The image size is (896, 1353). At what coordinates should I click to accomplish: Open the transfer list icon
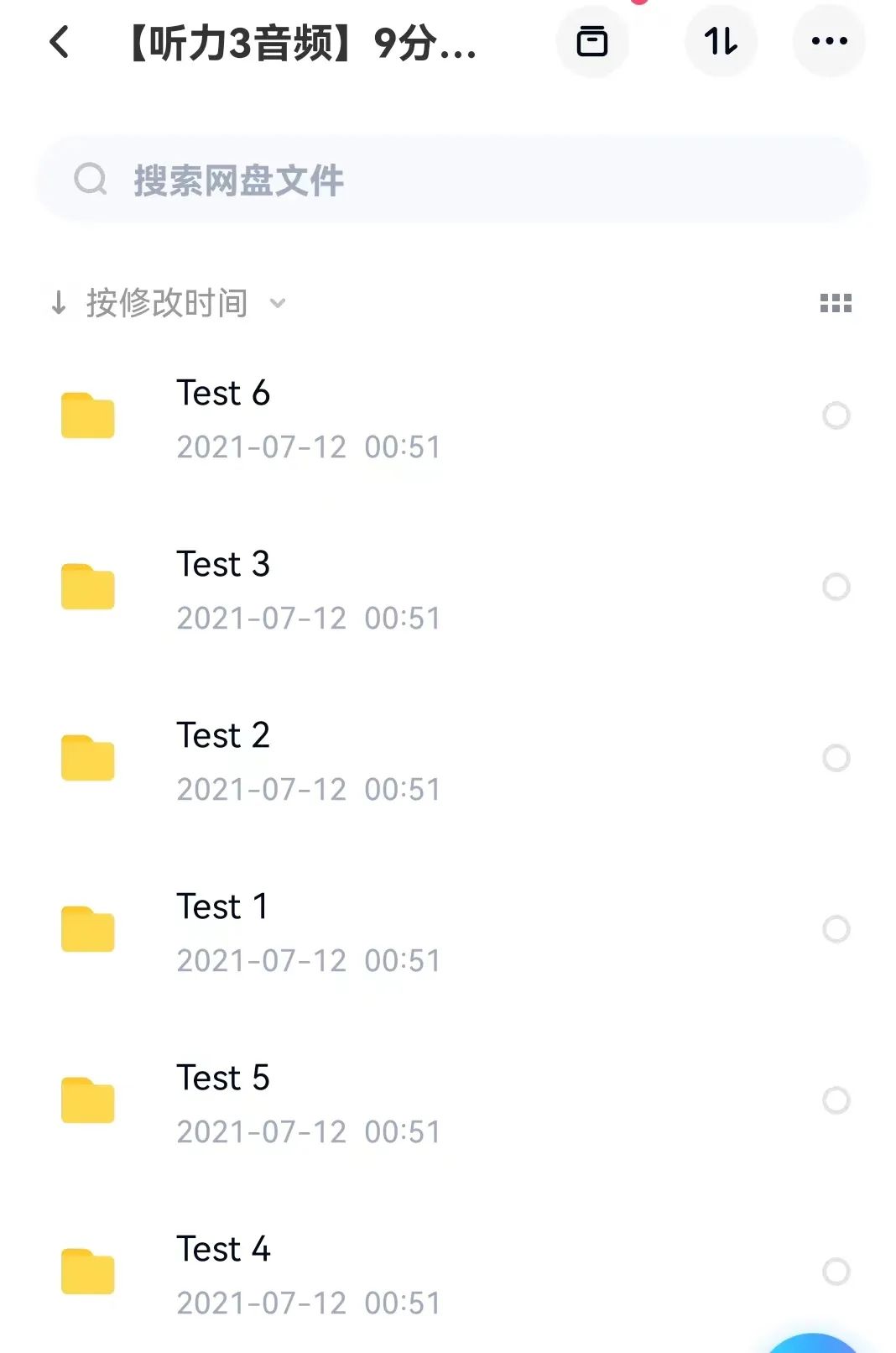593,41
